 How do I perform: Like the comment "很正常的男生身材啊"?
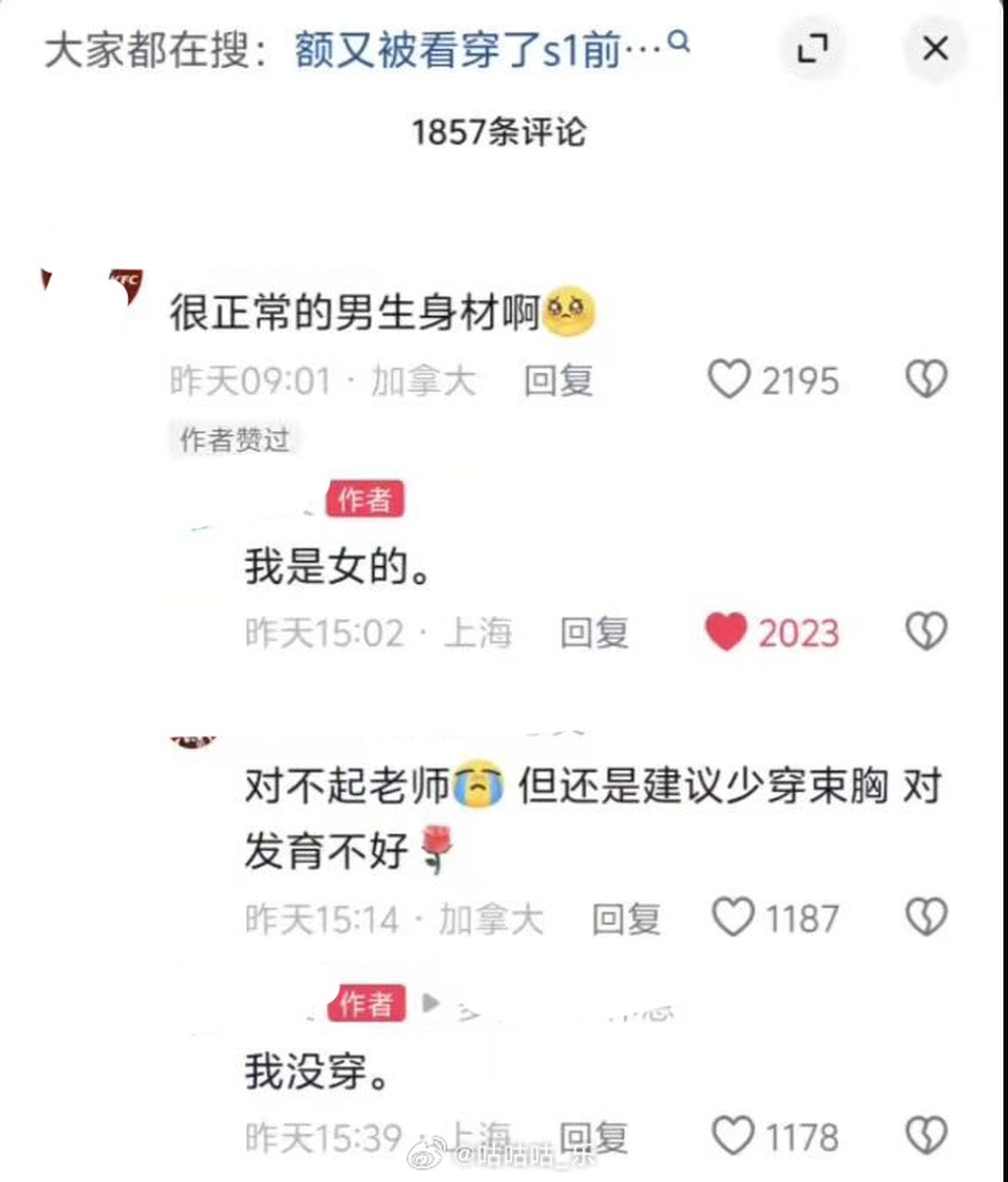point(729,381)
